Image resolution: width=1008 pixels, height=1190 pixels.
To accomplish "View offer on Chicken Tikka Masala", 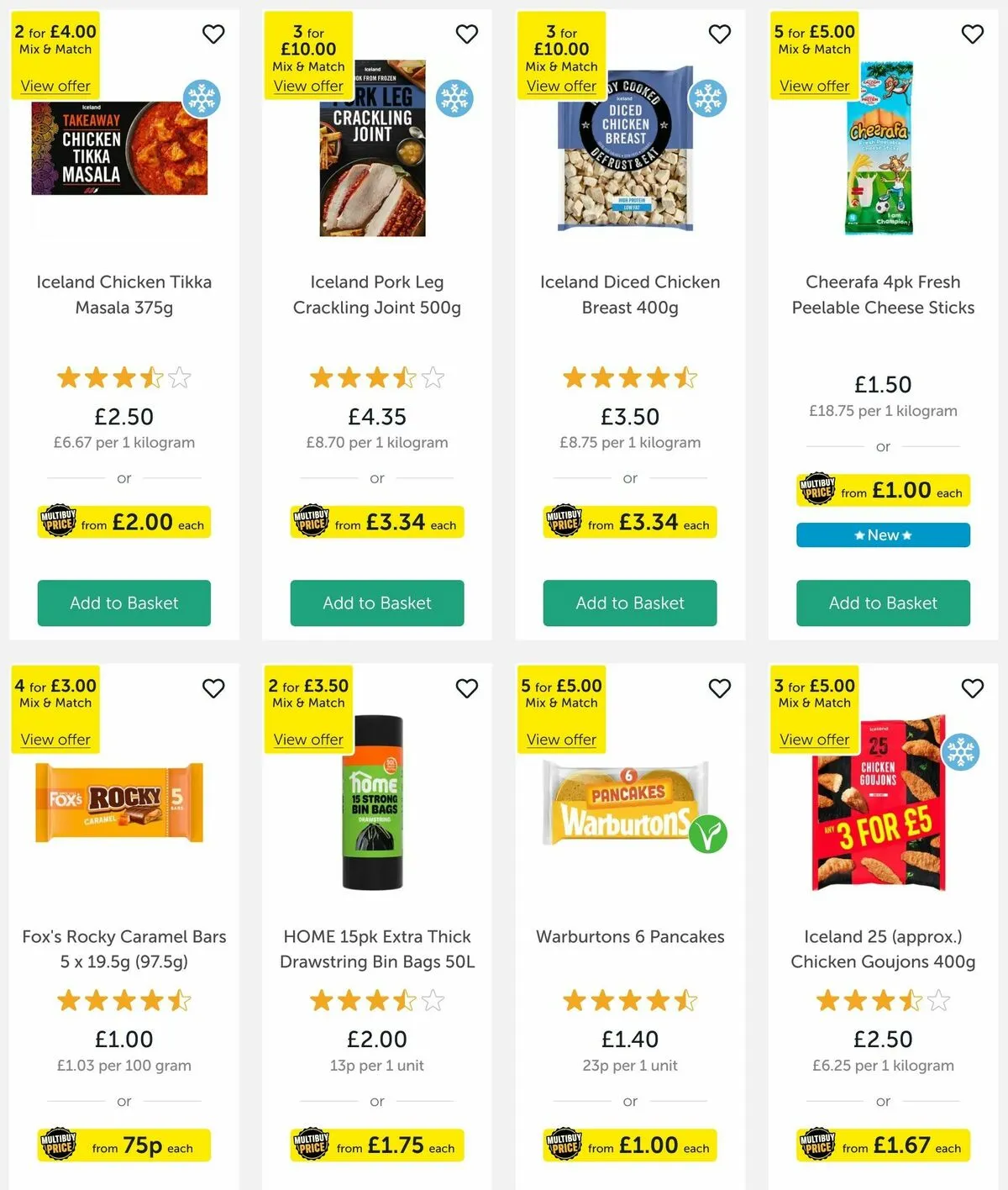I will pyautogui.click(x=55, y=86).
